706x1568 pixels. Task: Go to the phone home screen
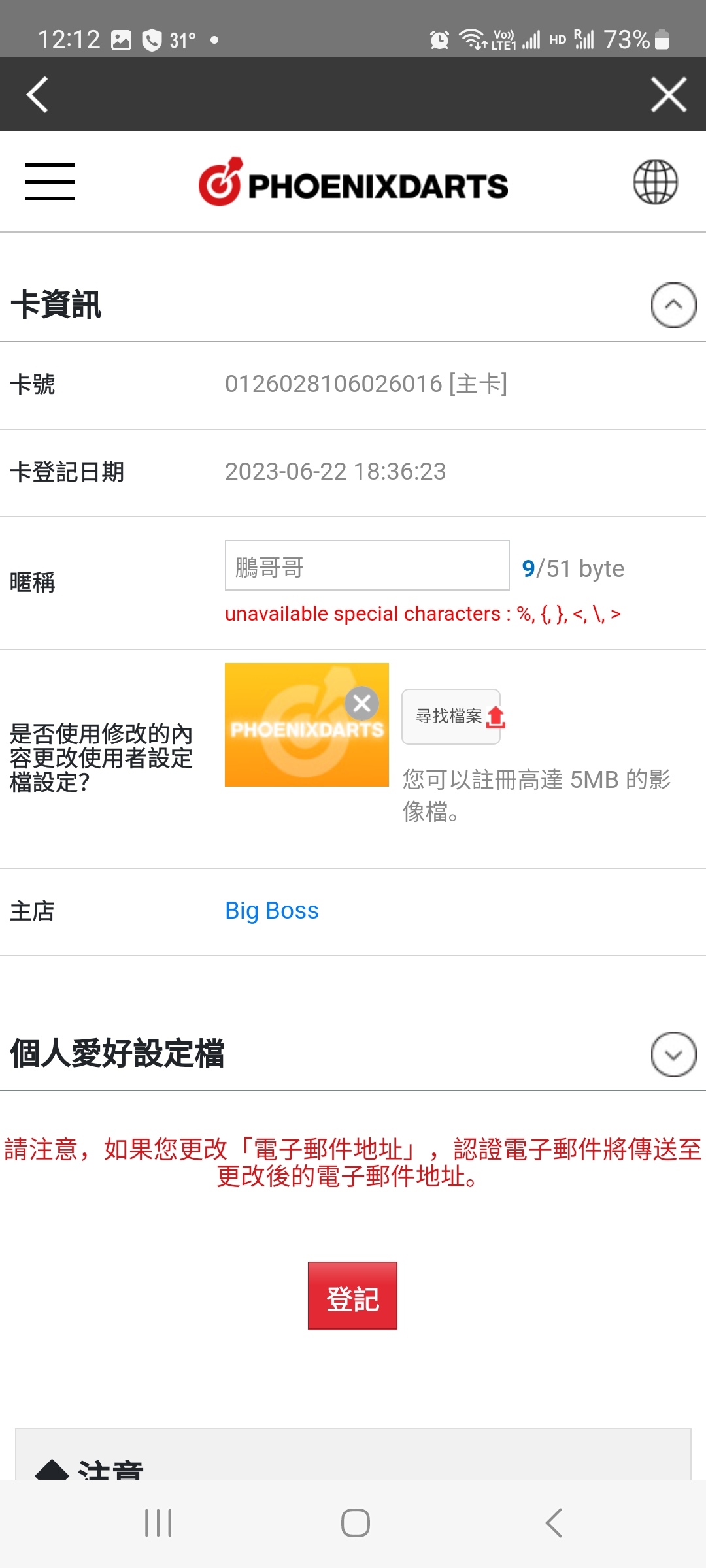click(x=356, y=1523)
